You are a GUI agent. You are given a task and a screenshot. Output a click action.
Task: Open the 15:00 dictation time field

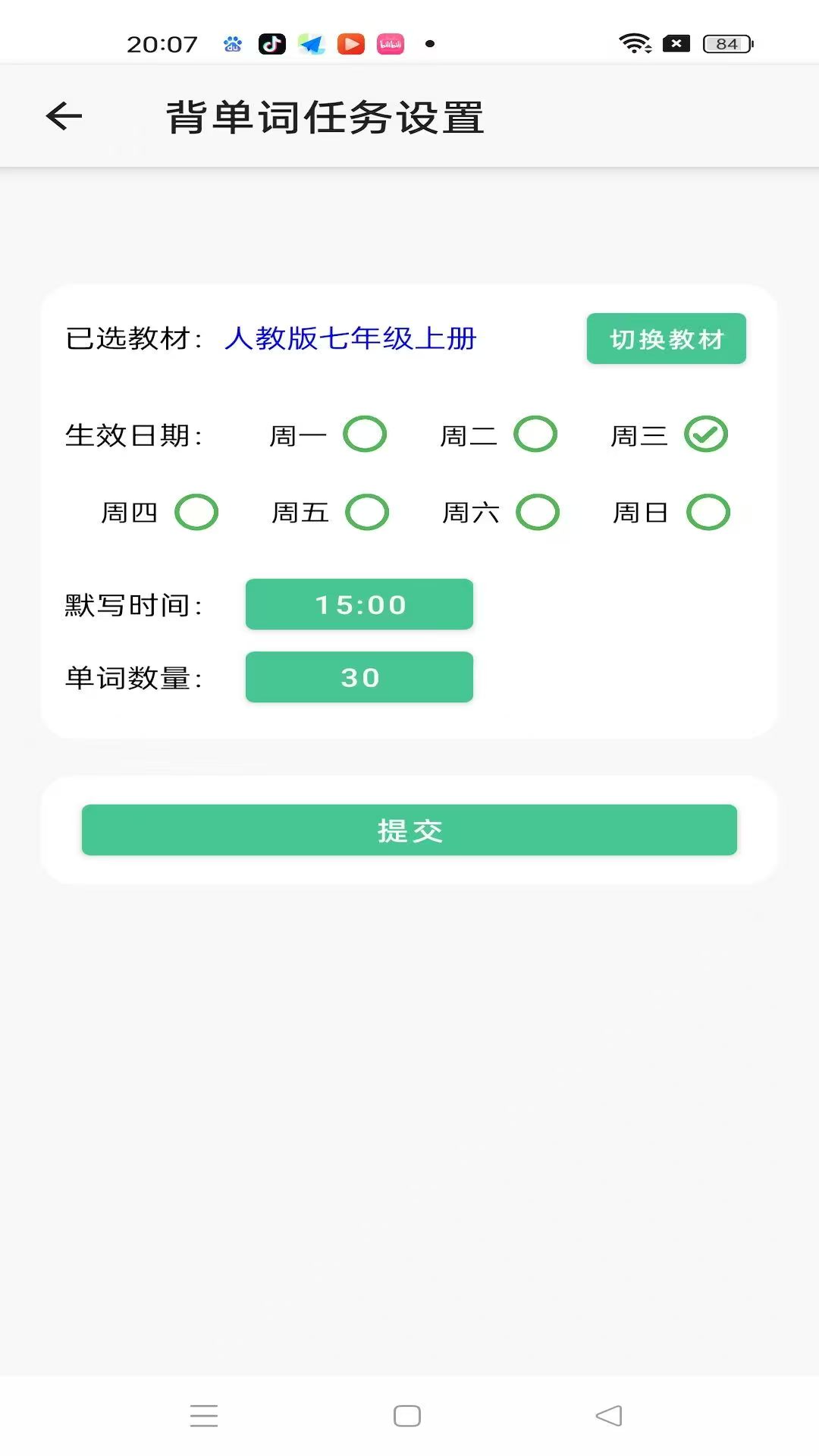tap(359, 604)
